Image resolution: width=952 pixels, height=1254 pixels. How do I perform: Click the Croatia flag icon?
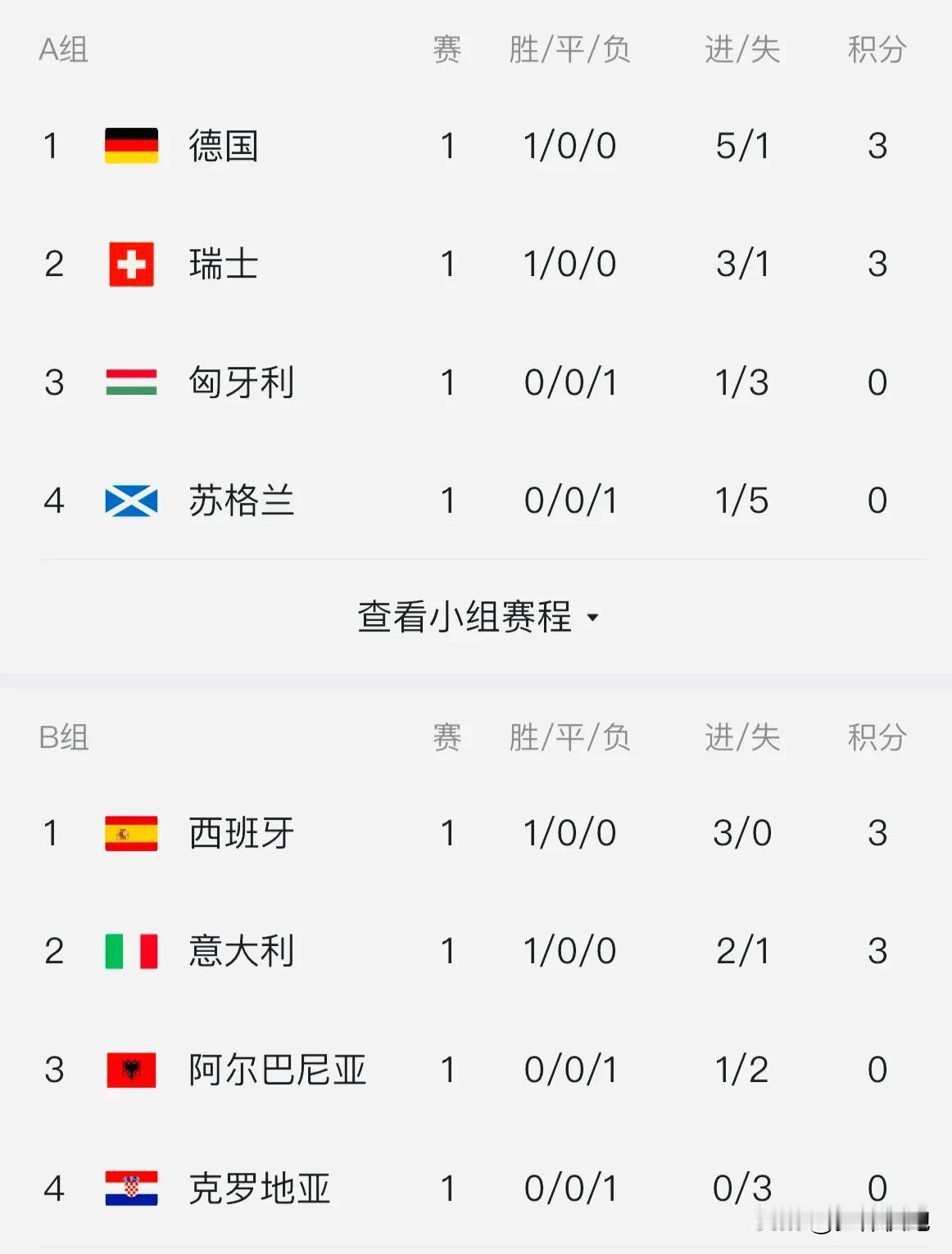(129, 1188)
